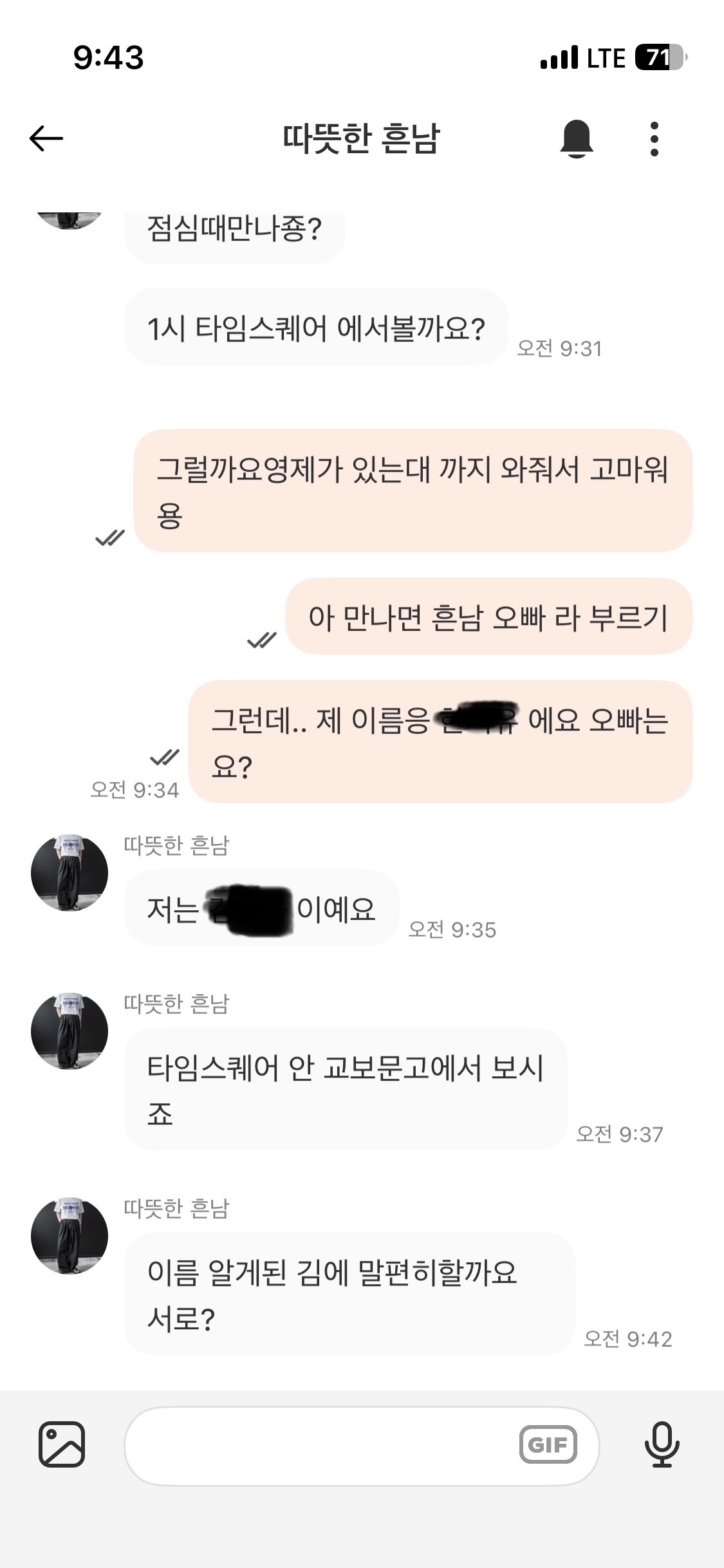Screen dimensions: 724x1568
Task: Record a voice message with the microphone
Action: coord(662,1444)
